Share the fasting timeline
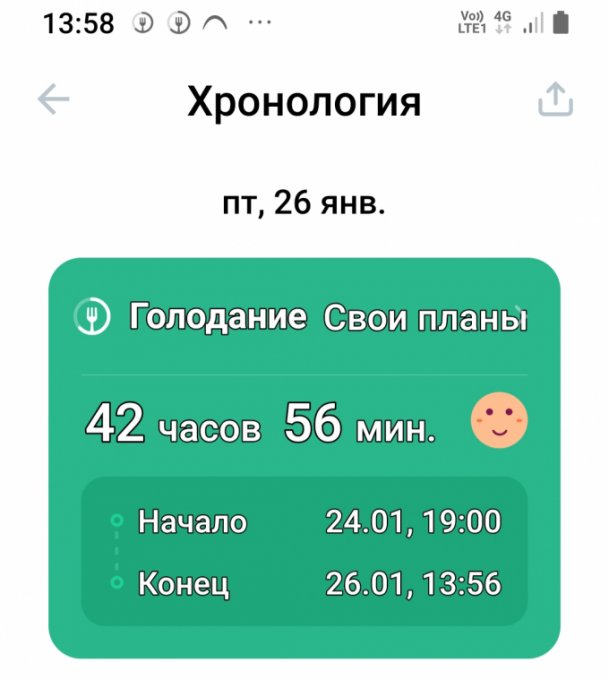Image resolution: width=609 pixels, height=680 pixels. pyautogui.click(x=555, y=100)
